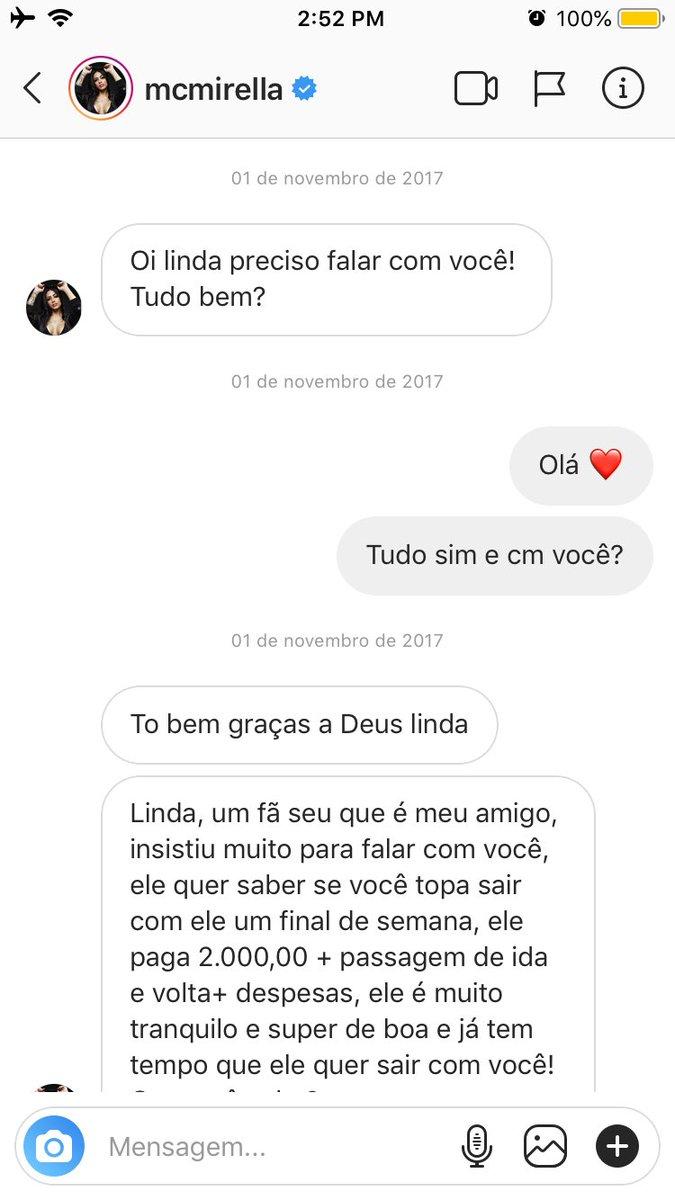Tap the Mensagem text field
The width and height of the screenshot is (675, 1200).
pos(270,1147)
